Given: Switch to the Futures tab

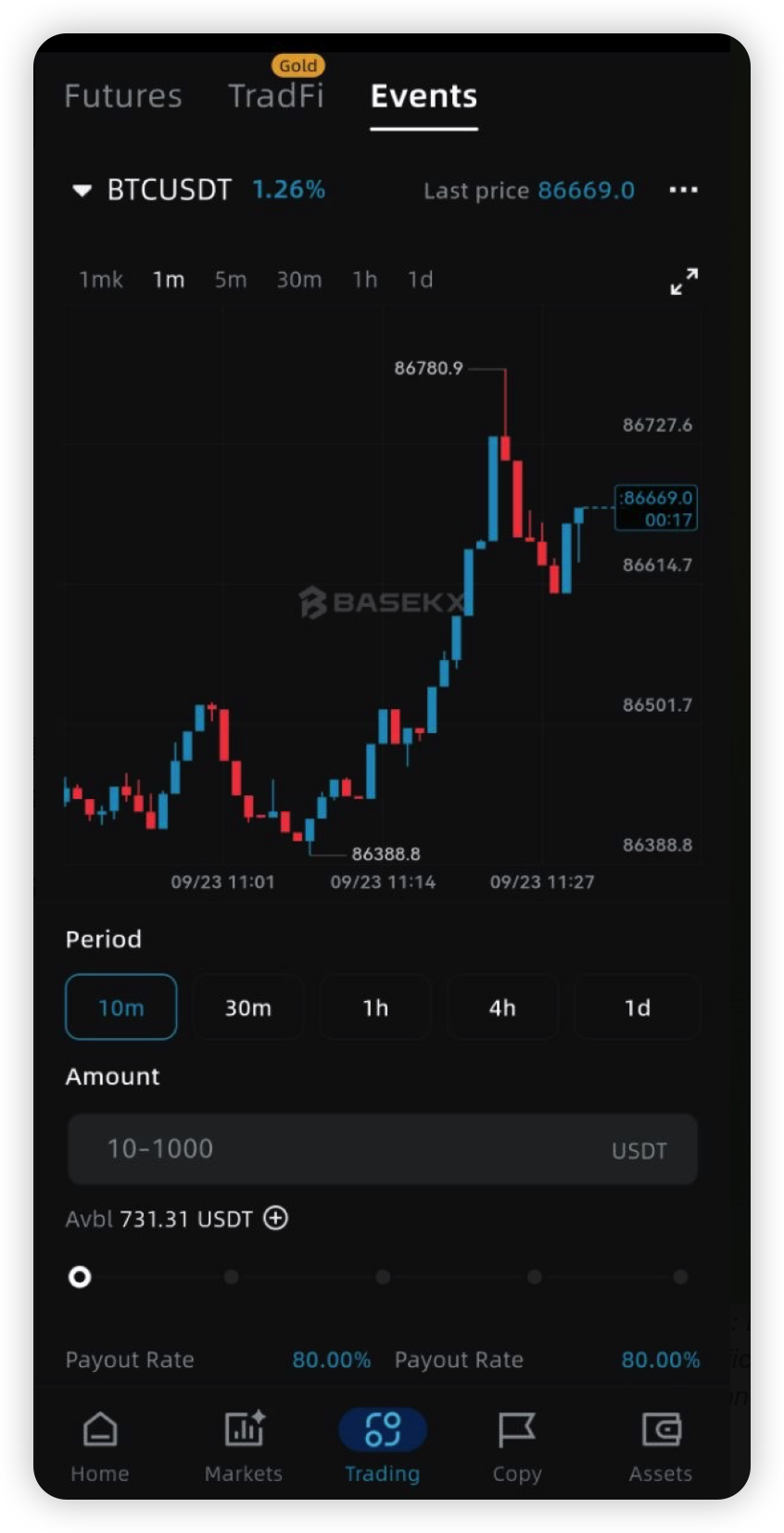Looking at the screenshot, I should click(x=123, y=96).
